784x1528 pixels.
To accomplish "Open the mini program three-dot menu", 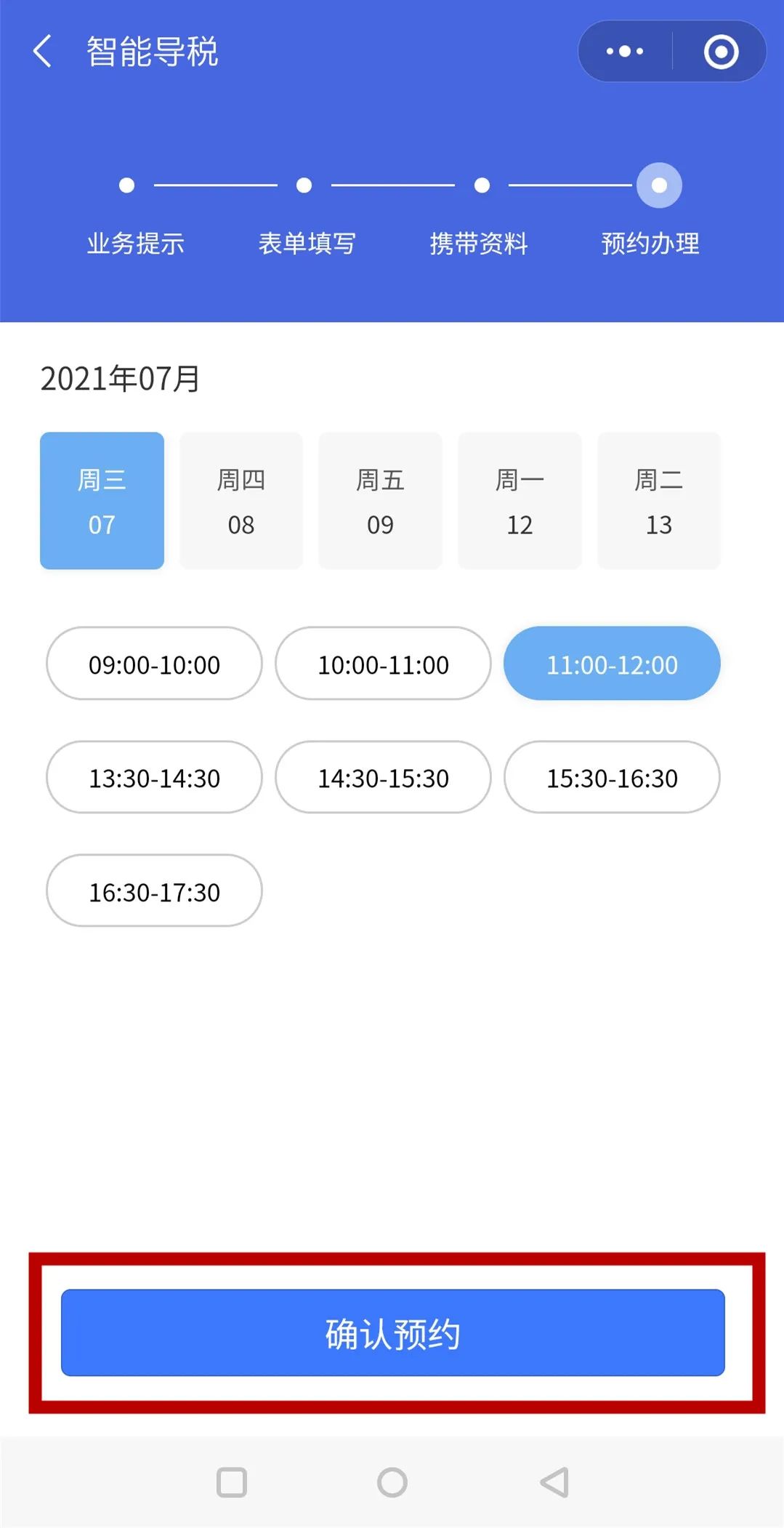I will pyautogui.click(x=625, y=52).
